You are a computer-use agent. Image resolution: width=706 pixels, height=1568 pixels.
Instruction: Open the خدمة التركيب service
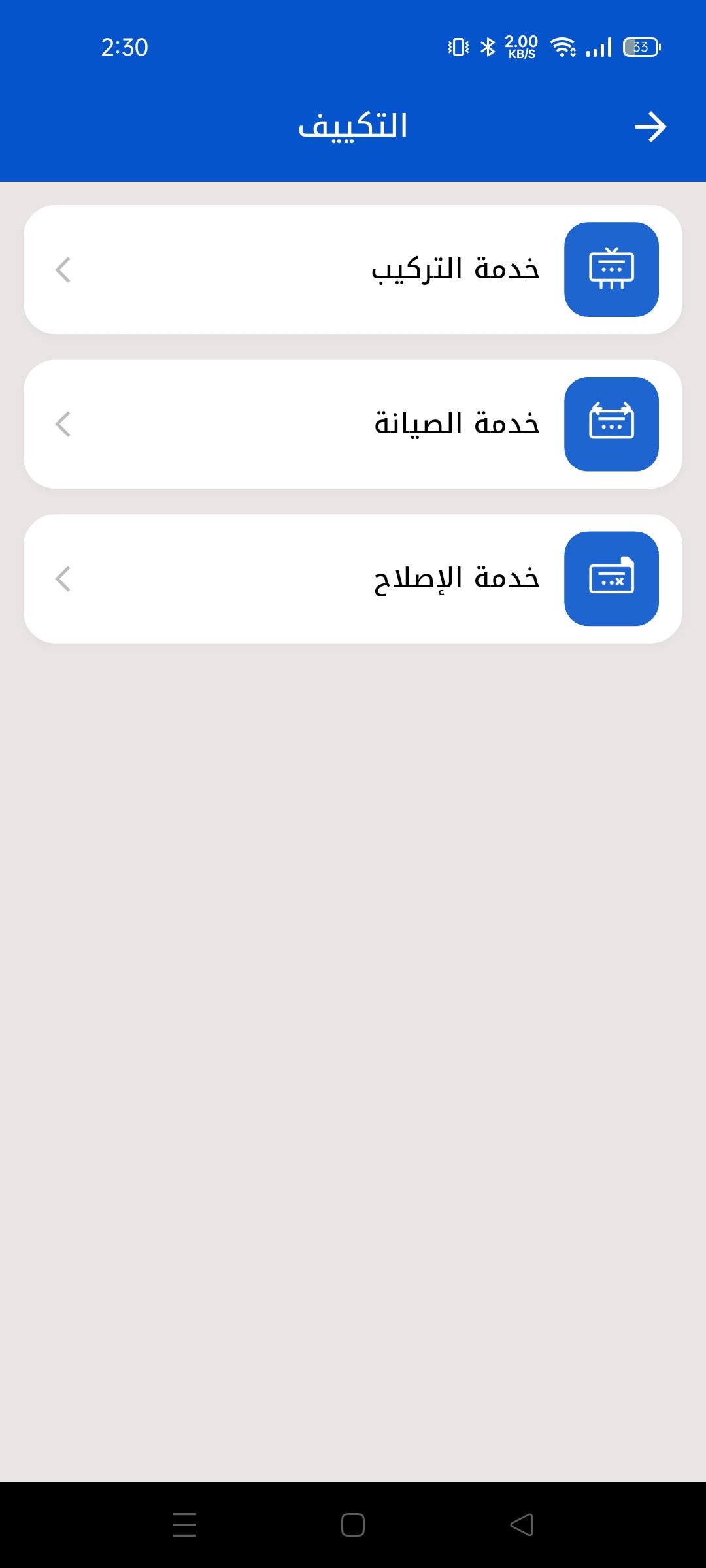353,269
